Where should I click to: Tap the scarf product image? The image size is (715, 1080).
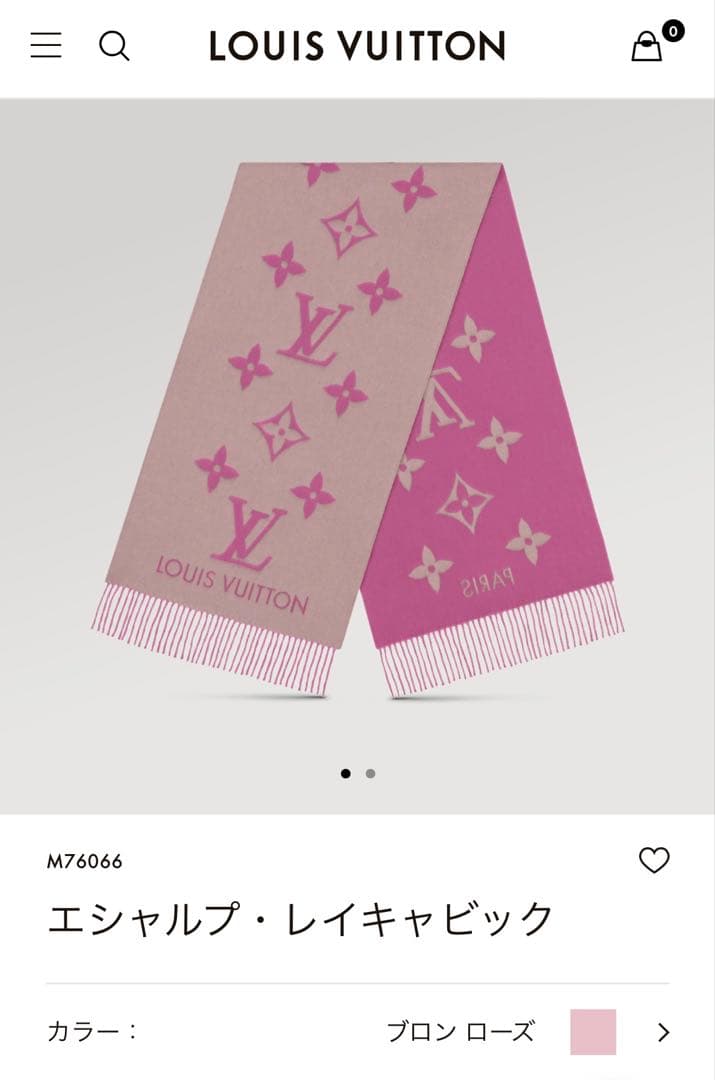pos(357,430)
